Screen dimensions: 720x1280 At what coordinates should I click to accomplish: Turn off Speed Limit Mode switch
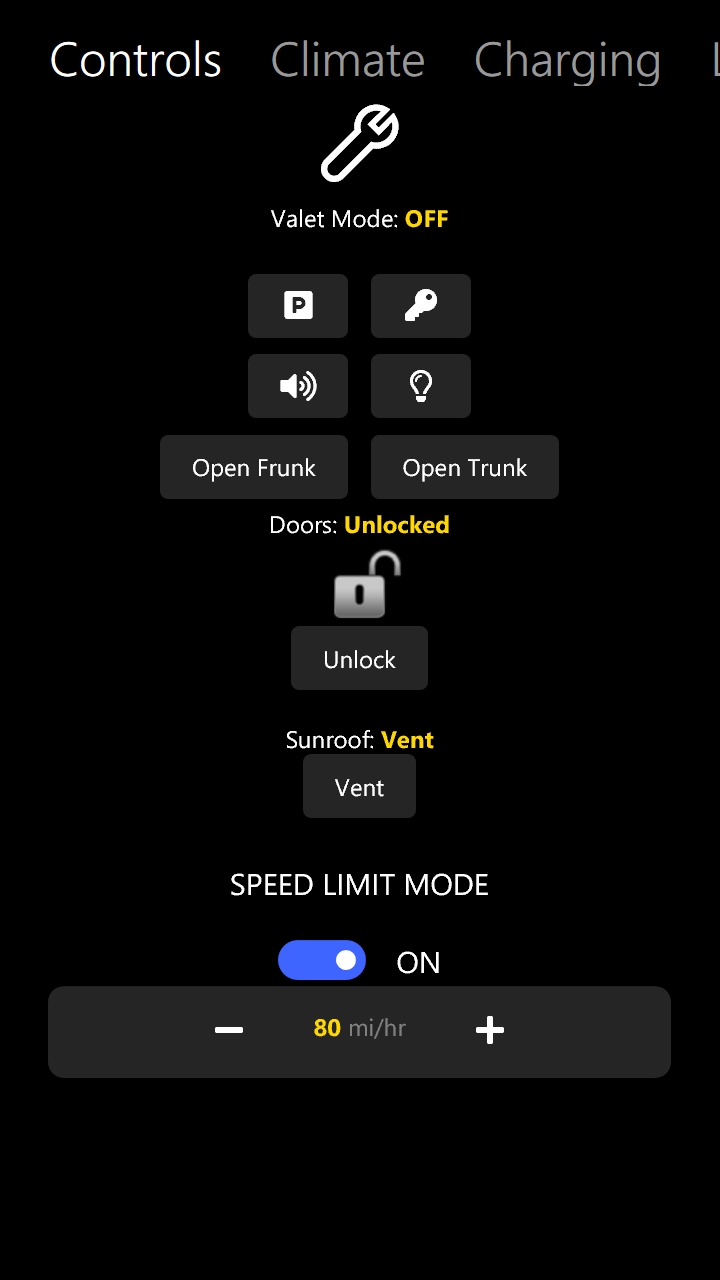(x=322, y=960)
